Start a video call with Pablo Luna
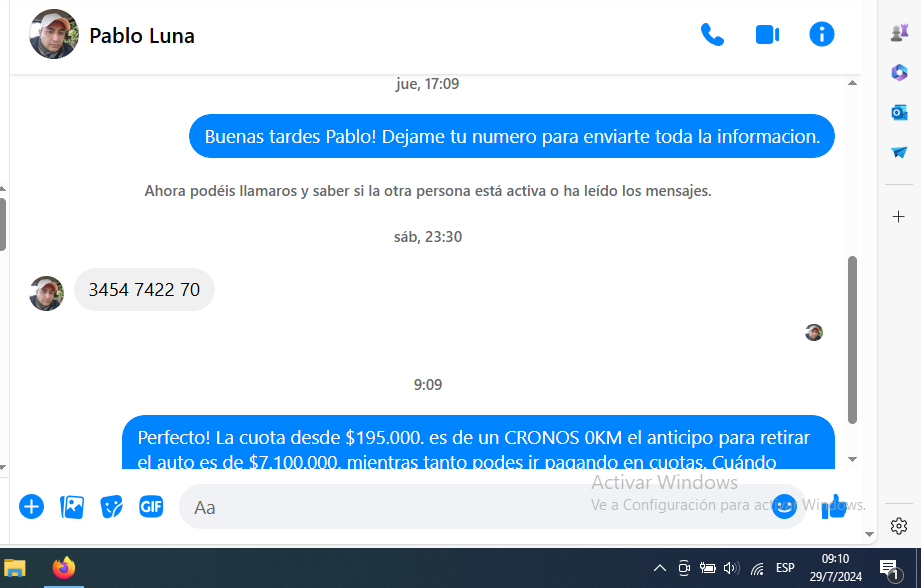This screenshot has width=921, height=588. pos(767,35)
